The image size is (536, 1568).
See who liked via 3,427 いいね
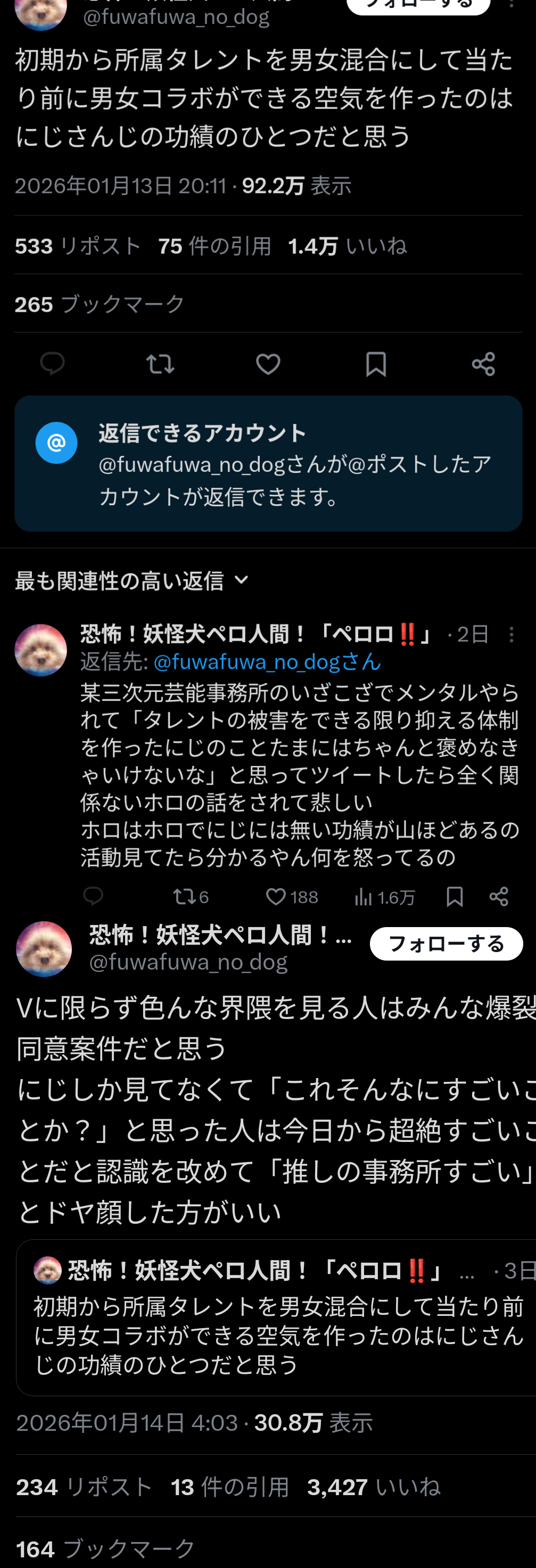click(x=373, y=1487)
